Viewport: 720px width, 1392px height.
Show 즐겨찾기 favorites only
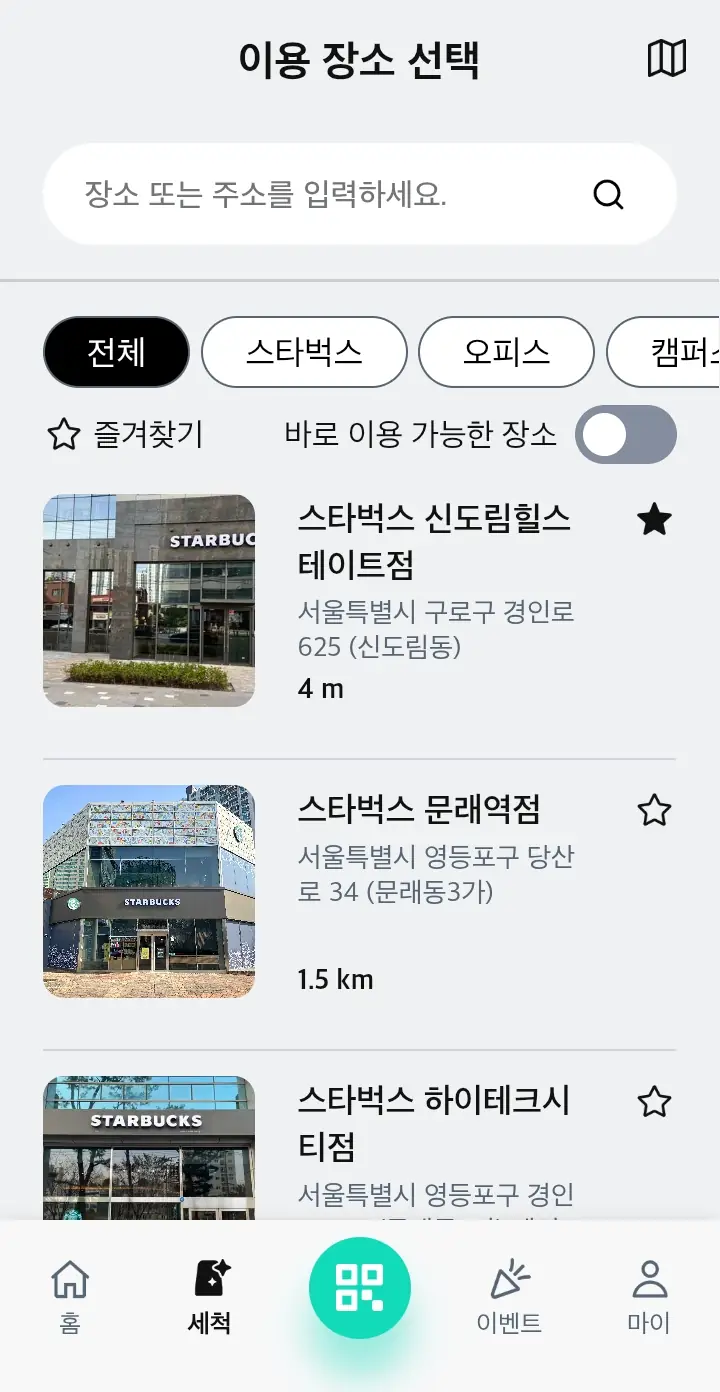[x=126, y=434]
